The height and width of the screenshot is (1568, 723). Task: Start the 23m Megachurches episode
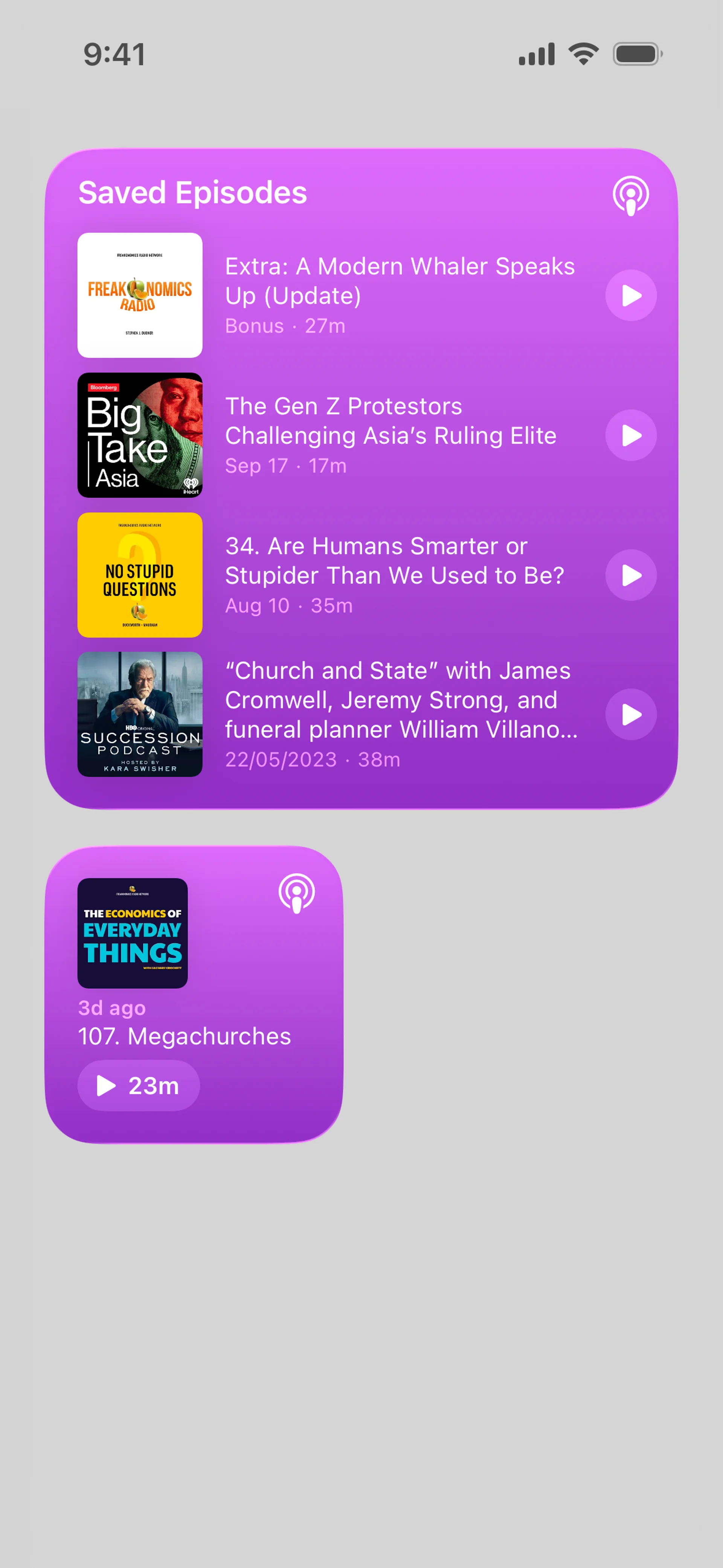point(139,1086)
